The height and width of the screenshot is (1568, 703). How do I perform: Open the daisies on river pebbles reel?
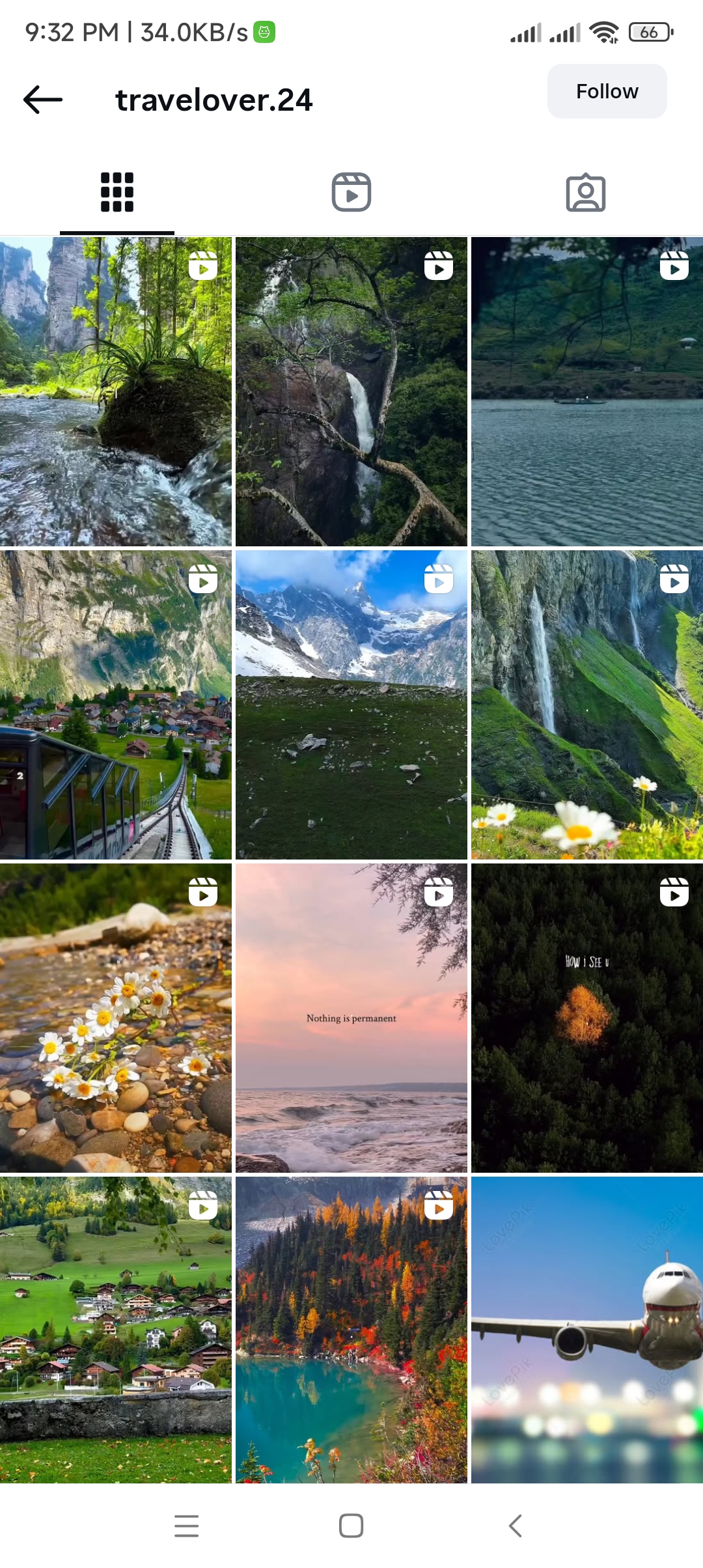tap(116, 1018)
